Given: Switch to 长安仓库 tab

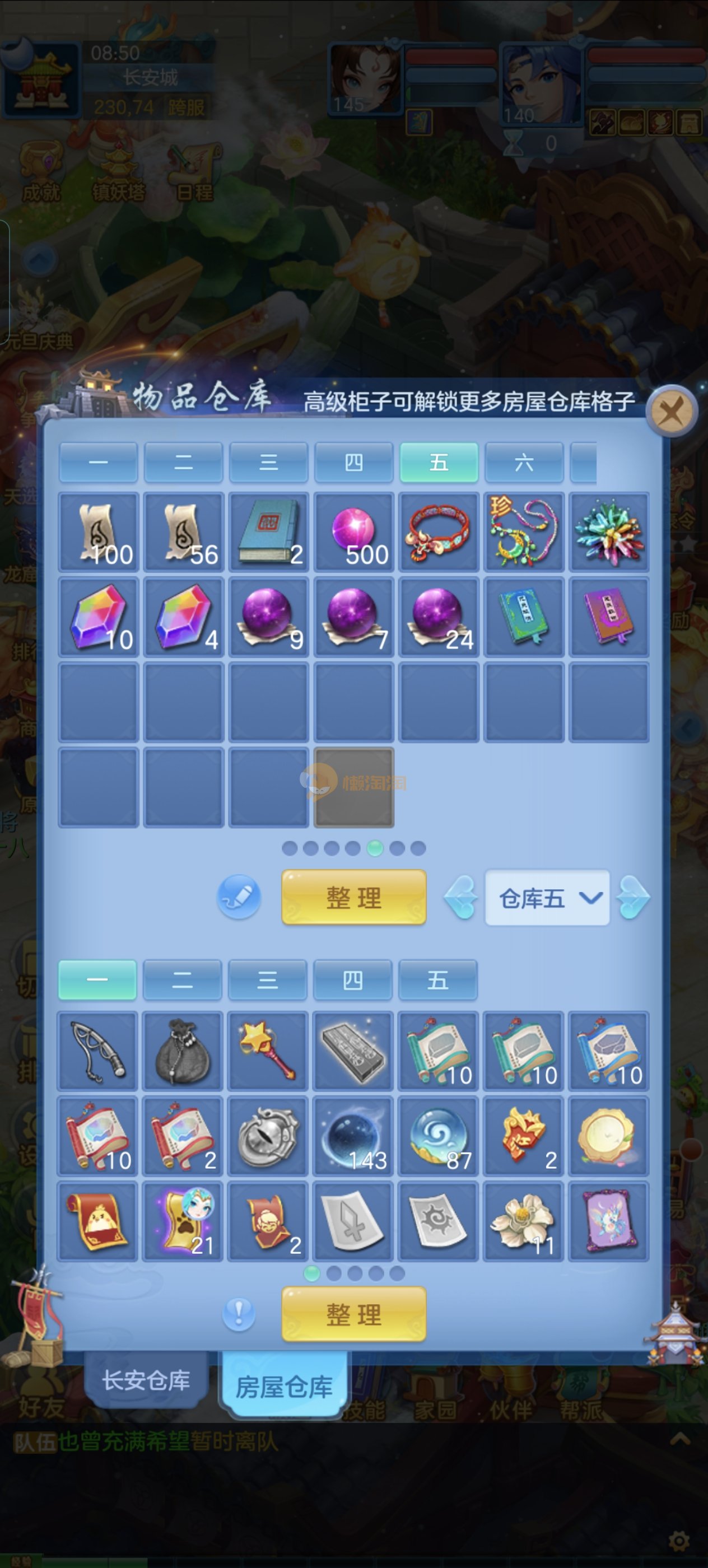Looking at the screenshot, I should (146, 1380).
